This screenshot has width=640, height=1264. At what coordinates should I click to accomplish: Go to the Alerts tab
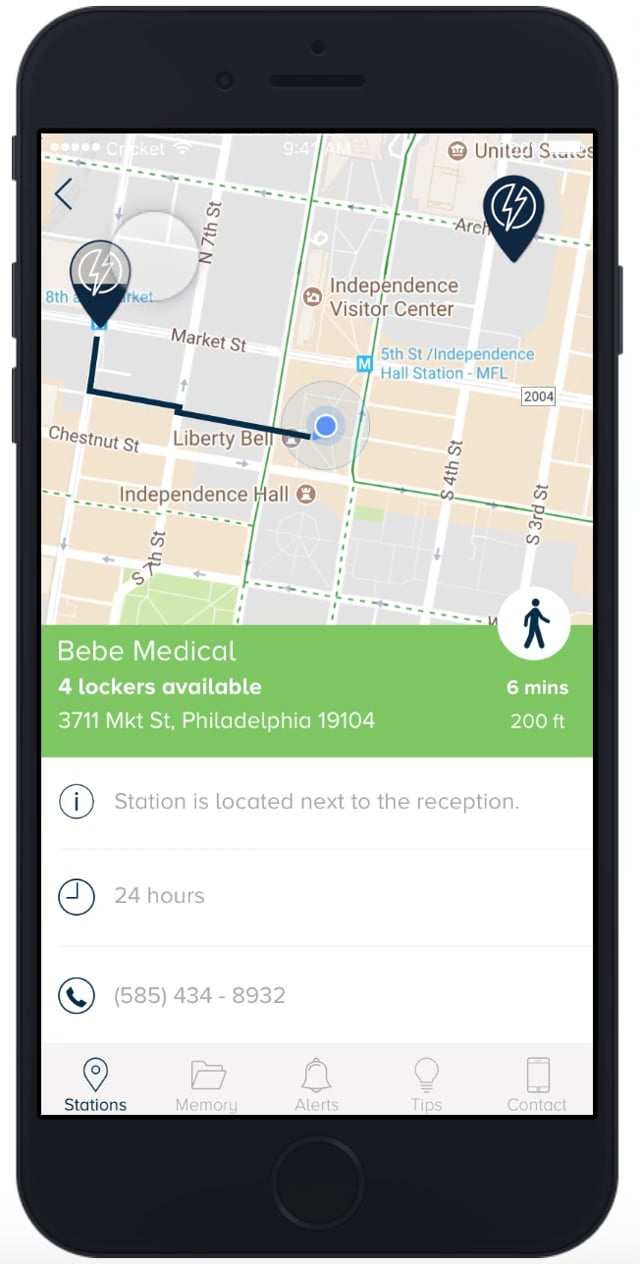317,1086
